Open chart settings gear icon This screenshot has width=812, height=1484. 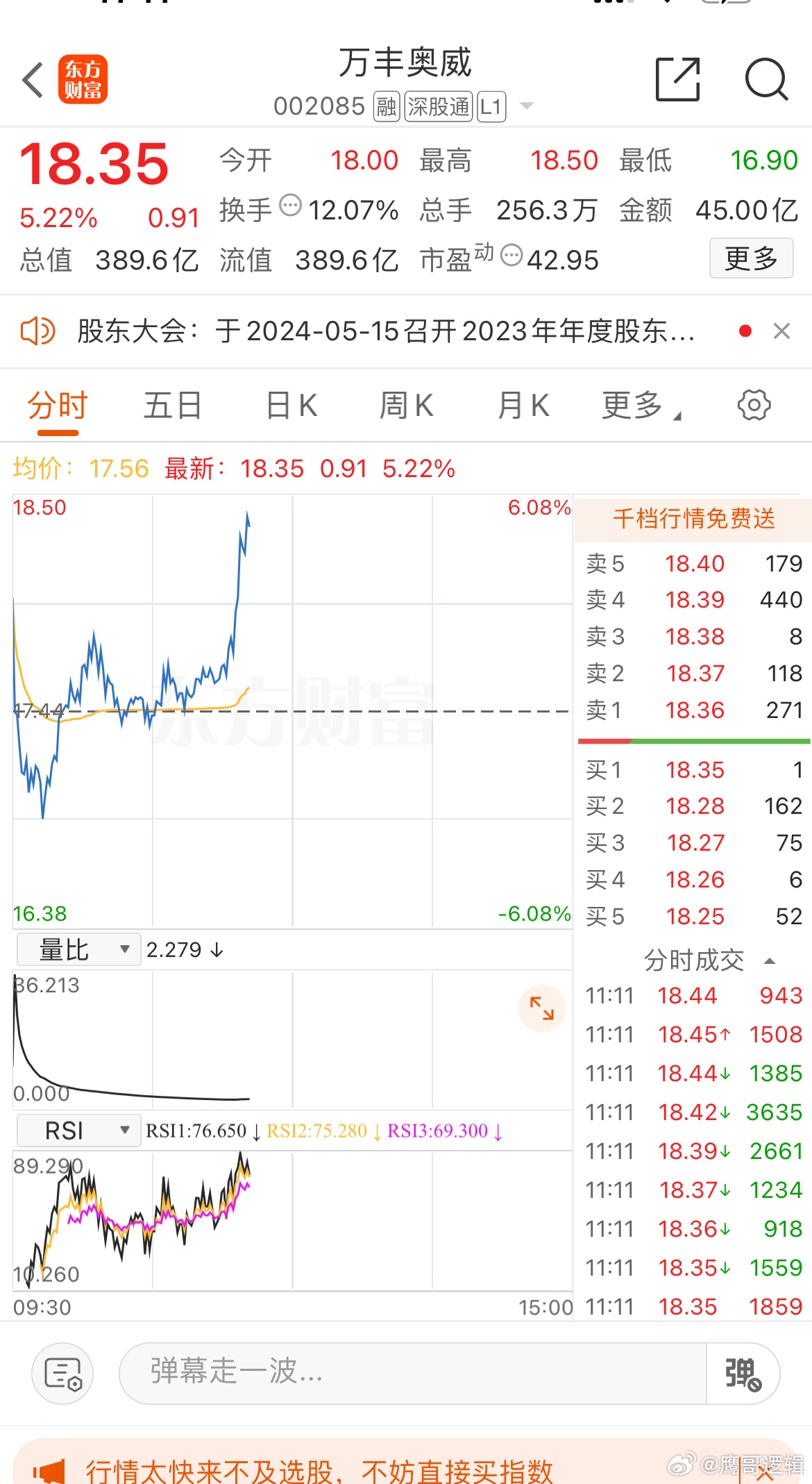tap(754, 405)
